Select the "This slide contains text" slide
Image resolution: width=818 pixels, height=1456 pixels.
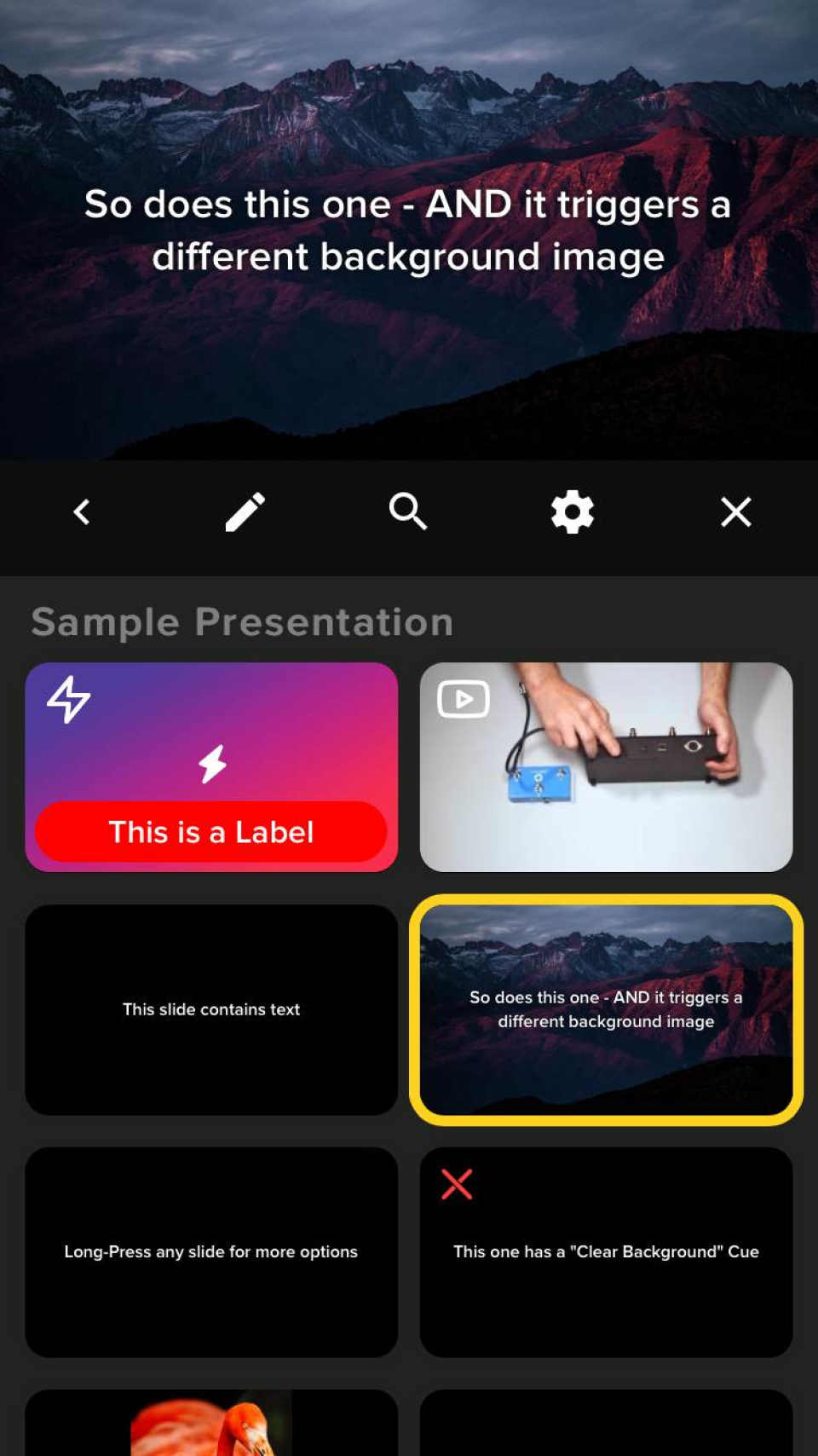coord(211,1009)
